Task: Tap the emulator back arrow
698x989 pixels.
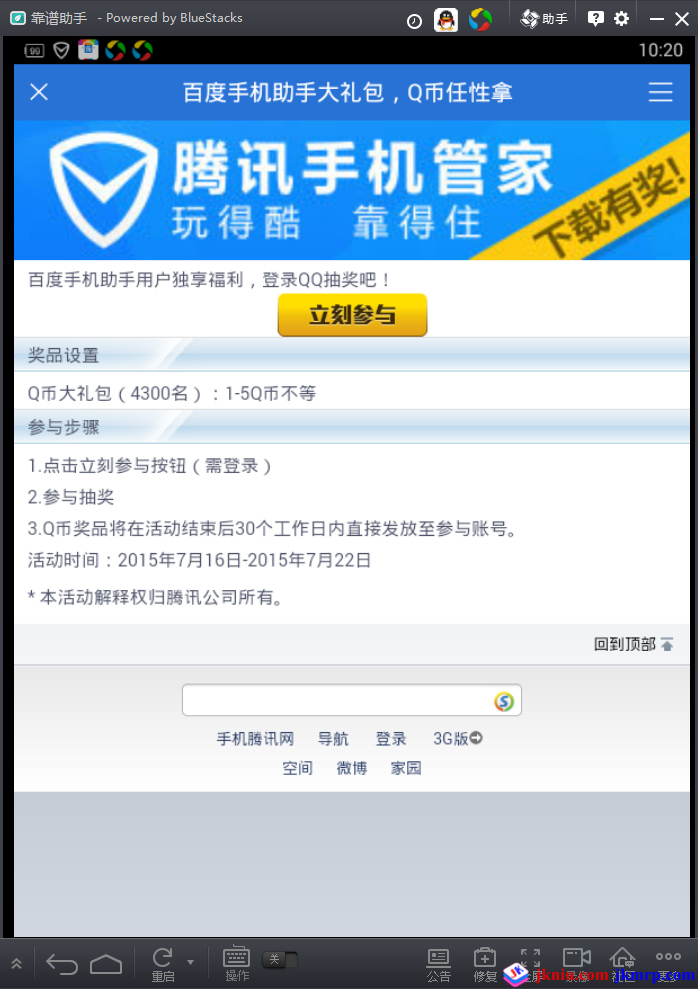Action: 62,964
